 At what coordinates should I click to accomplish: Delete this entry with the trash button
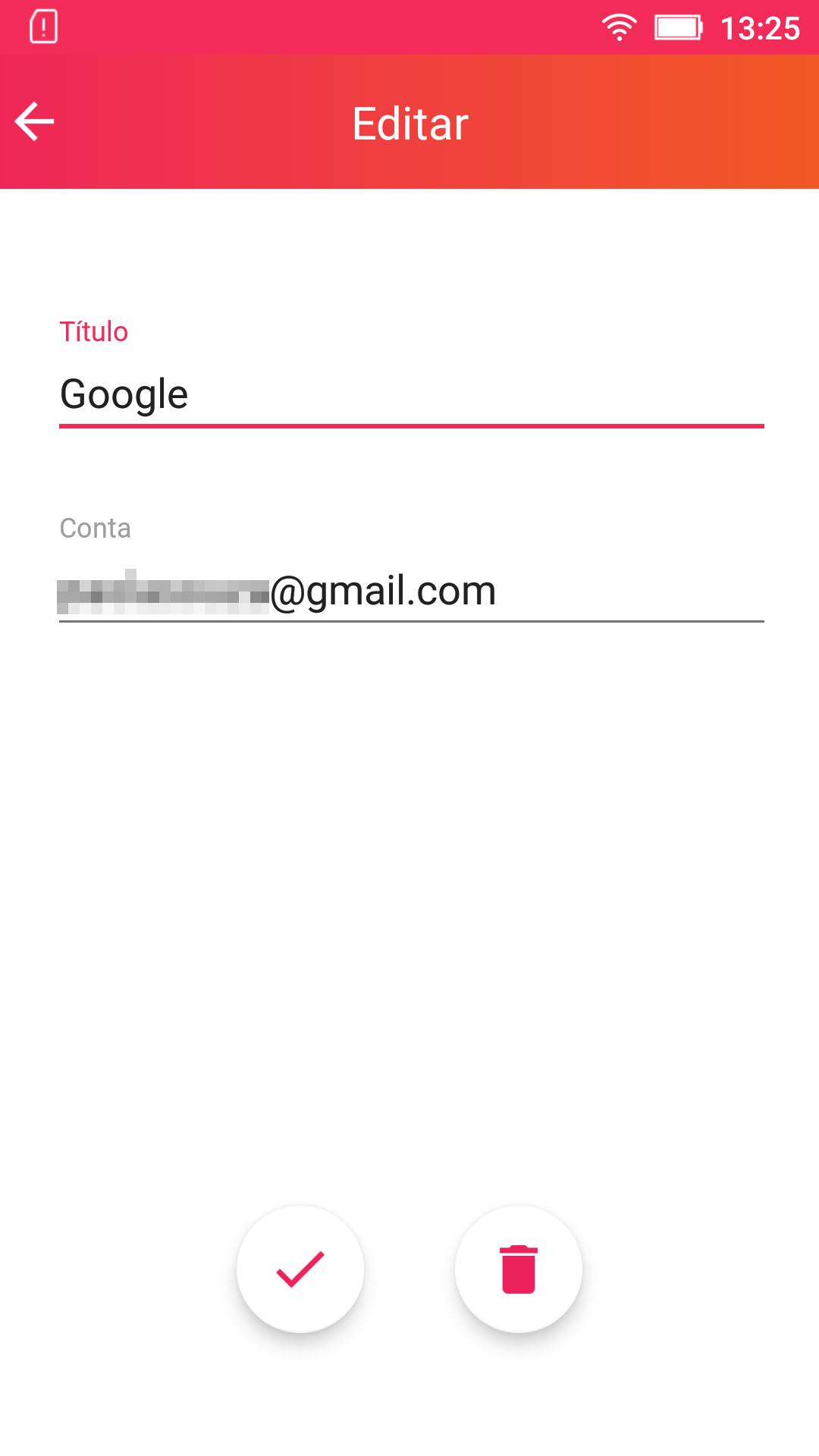(x=519, y=1269)
